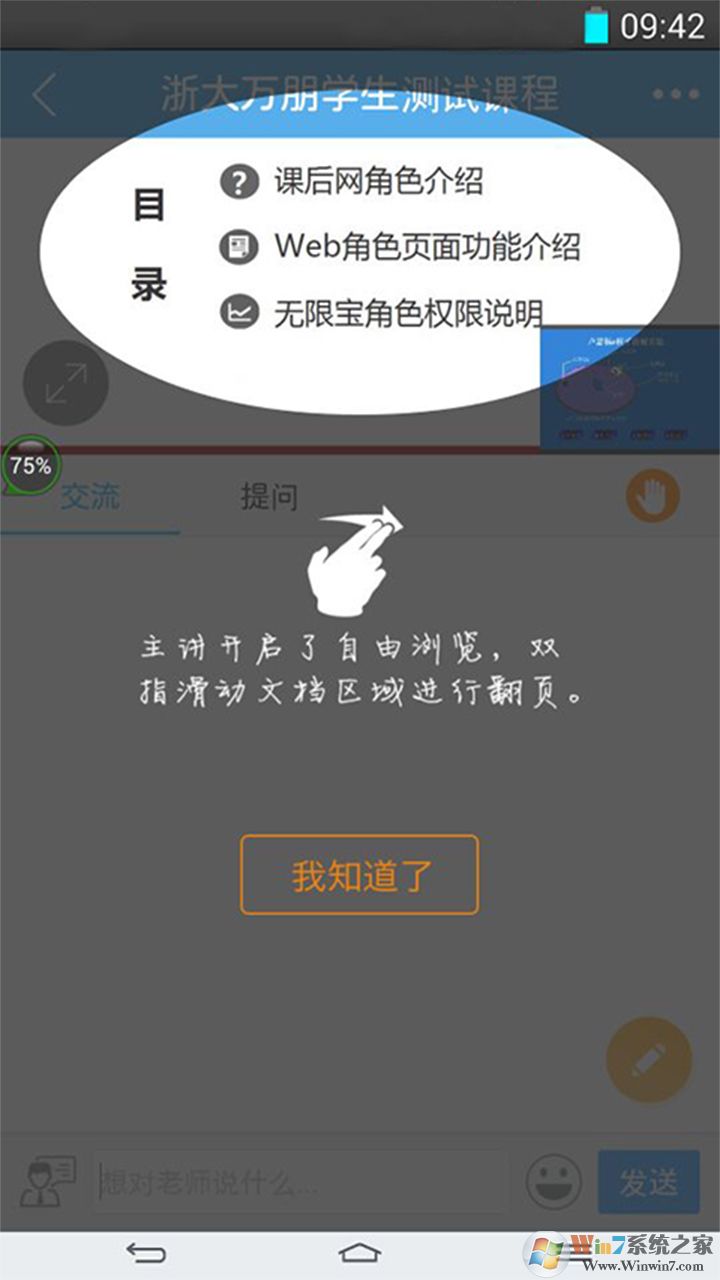
Task: Focus the 想对老师说什么 message field
Action: 300,1184
